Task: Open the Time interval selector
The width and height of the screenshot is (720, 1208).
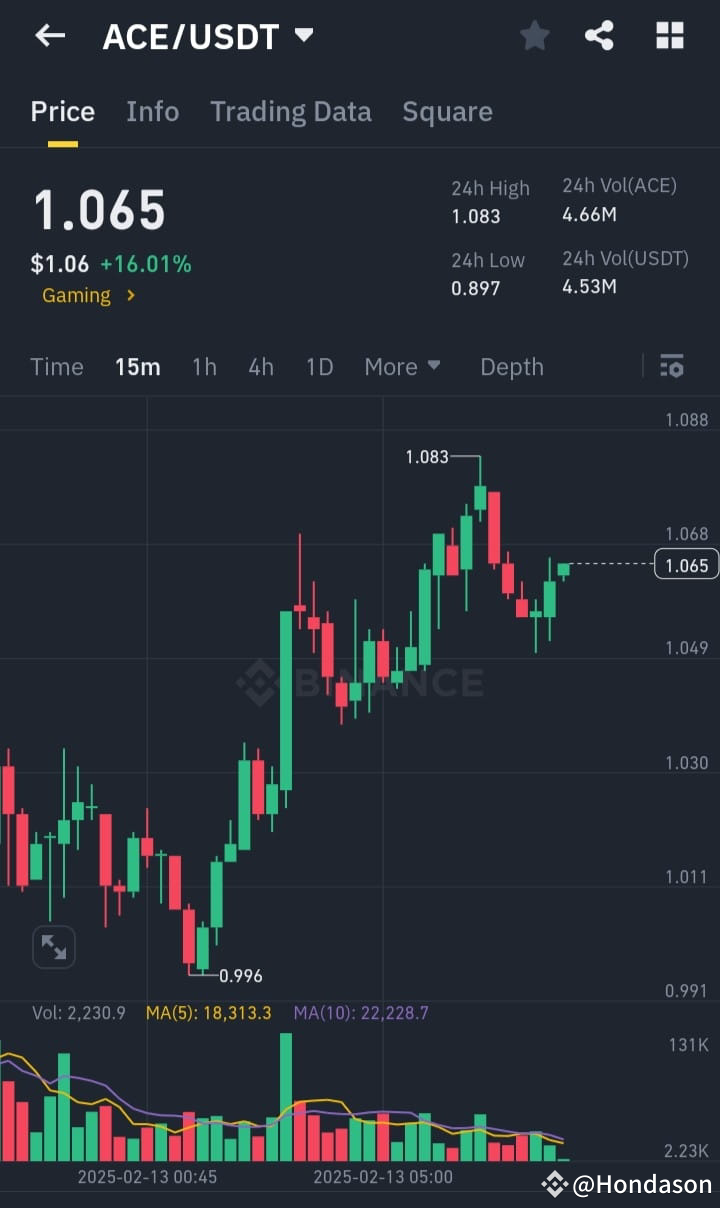Action: click(56, 366)
